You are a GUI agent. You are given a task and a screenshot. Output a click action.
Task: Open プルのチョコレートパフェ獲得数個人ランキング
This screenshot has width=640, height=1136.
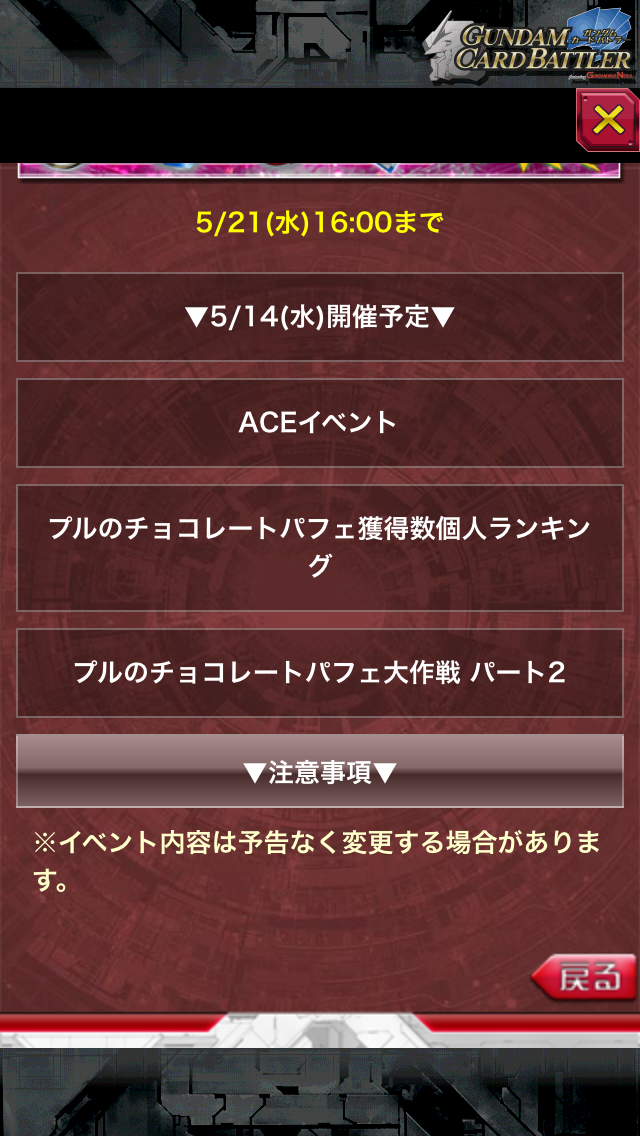[319, 547]
